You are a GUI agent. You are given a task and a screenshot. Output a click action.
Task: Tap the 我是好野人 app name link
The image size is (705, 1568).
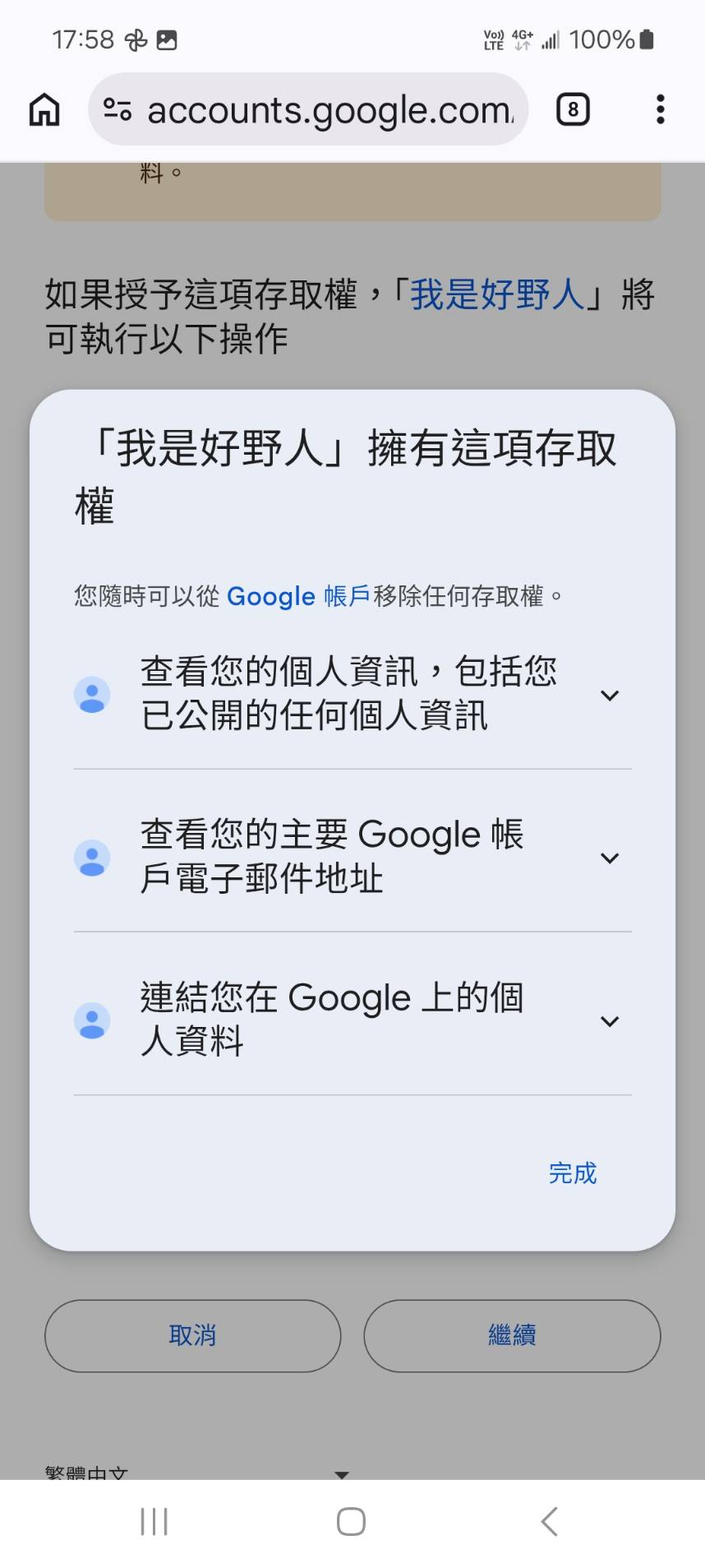click(x=502, y=294)
